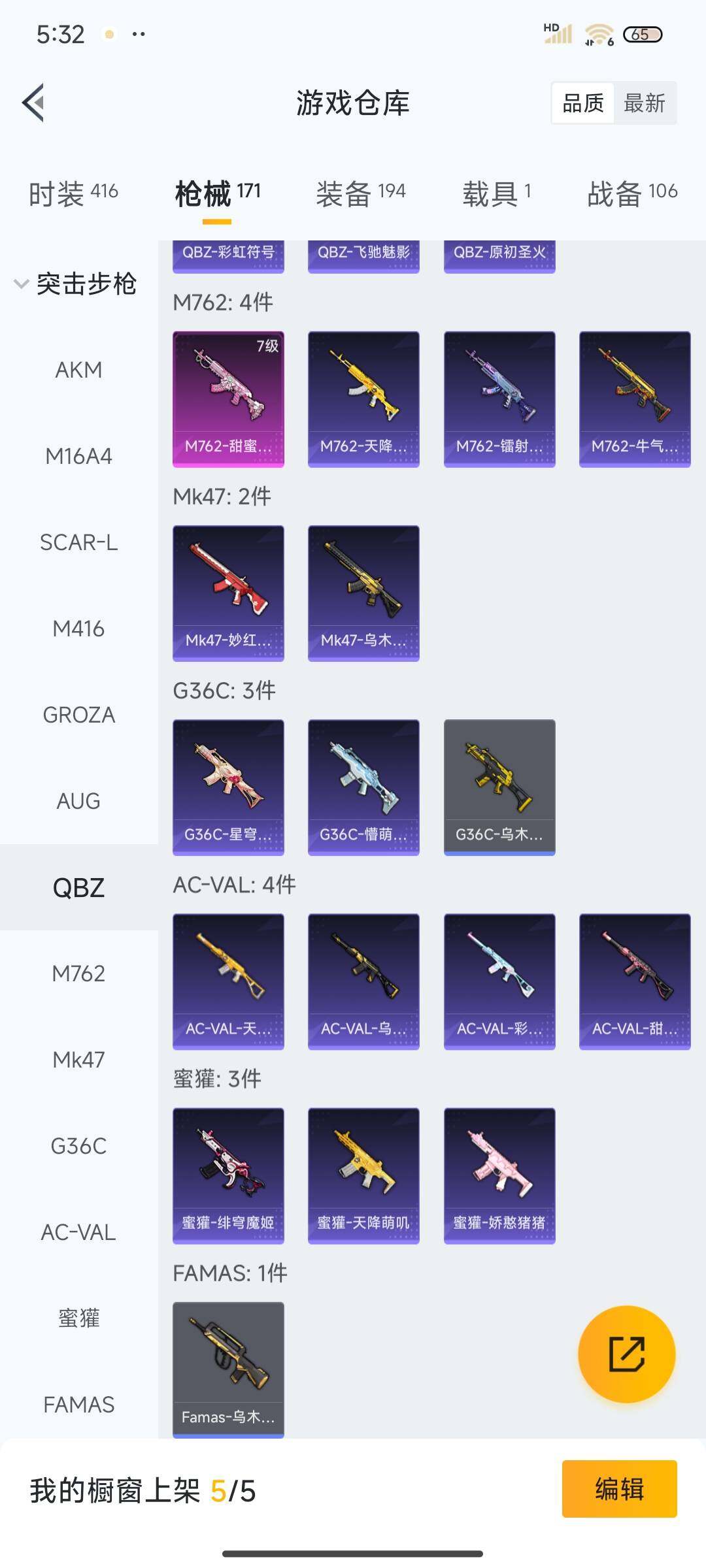Open the Famas-乌木 skin tile
The image size is (706, 1568).
pyautogui.click(x=228, y=1369)
